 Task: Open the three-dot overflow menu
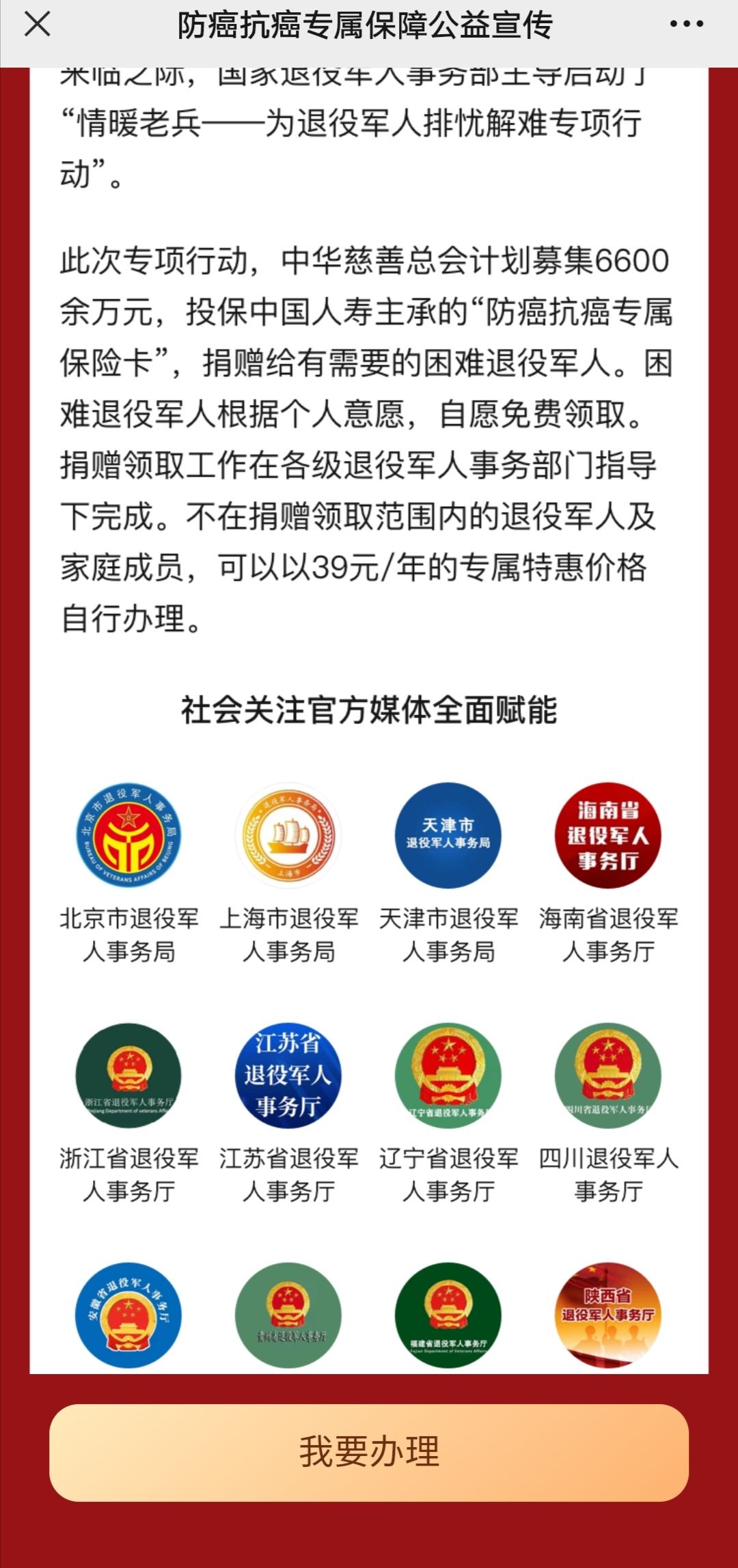(686, 25)
